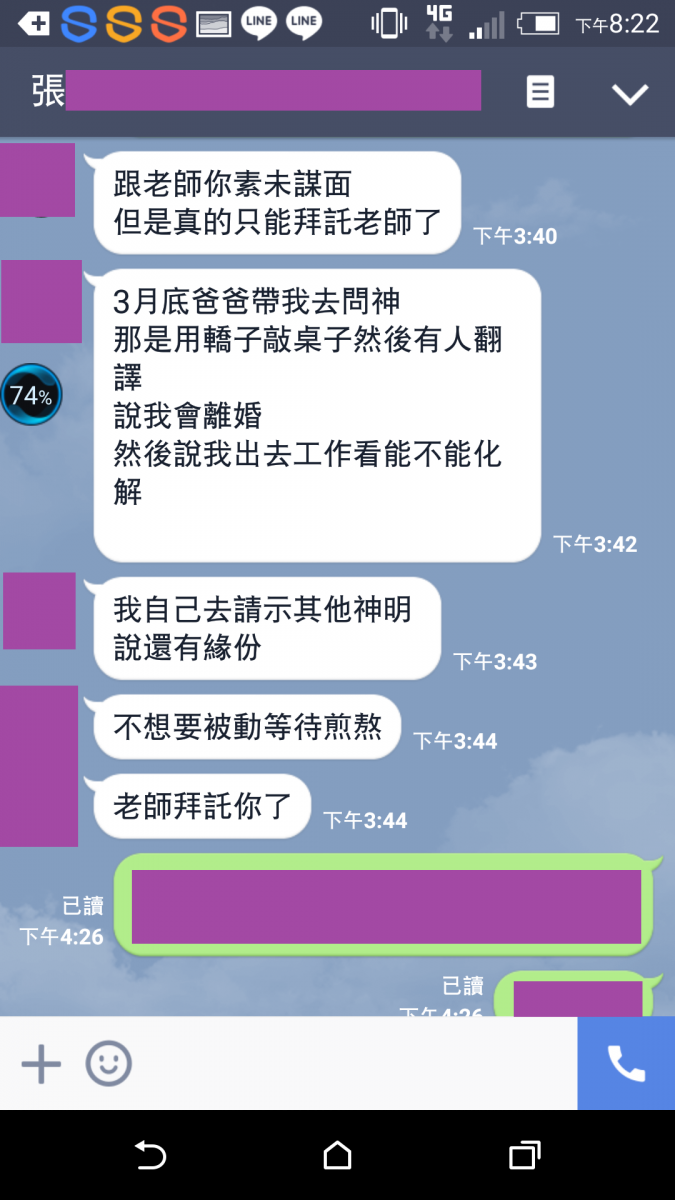Expand the chat menu chevron
This screenshot has height=1200, width=675.
[x=630, y=94]
